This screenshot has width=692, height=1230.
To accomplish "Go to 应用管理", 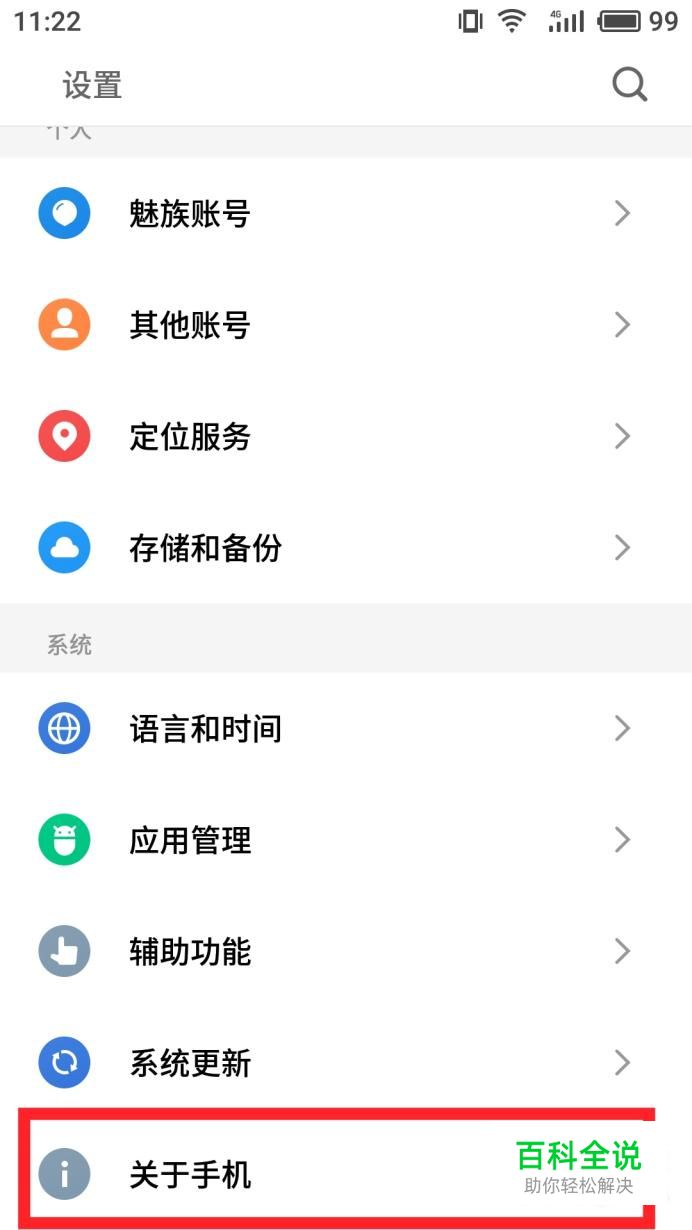I will [346, 840].
